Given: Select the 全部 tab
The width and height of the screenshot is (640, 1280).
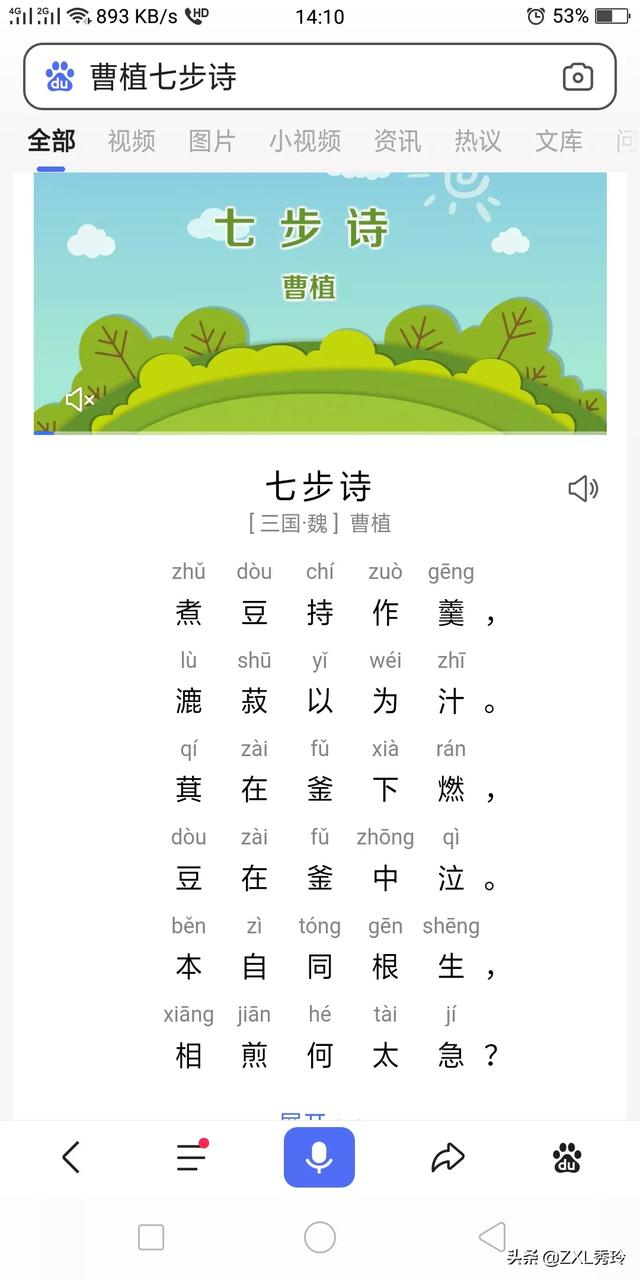Looking at the screenshot, I should point(51,141).
